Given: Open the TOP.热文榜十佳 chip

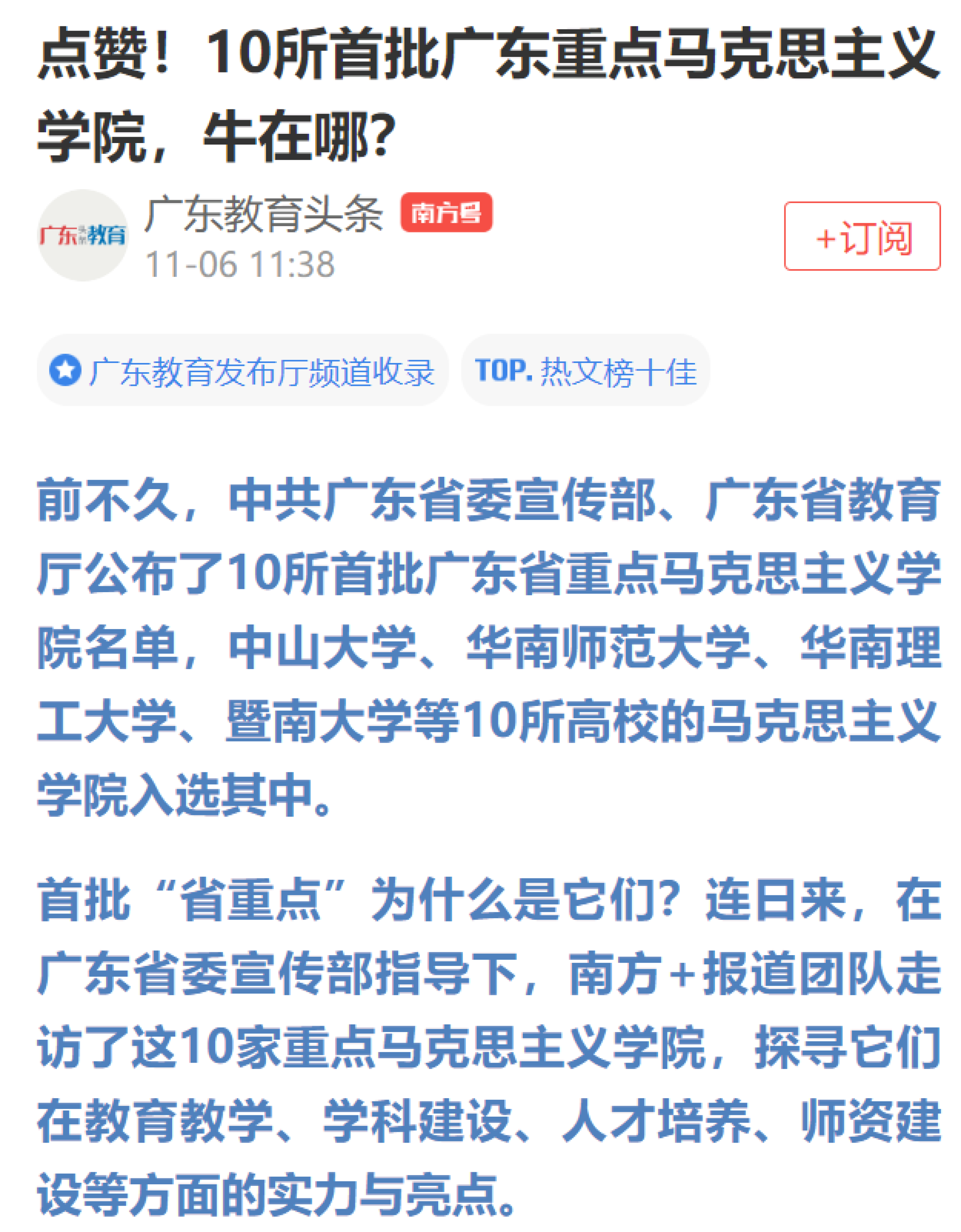Looking at the screenshot, I should pos(585,371).
